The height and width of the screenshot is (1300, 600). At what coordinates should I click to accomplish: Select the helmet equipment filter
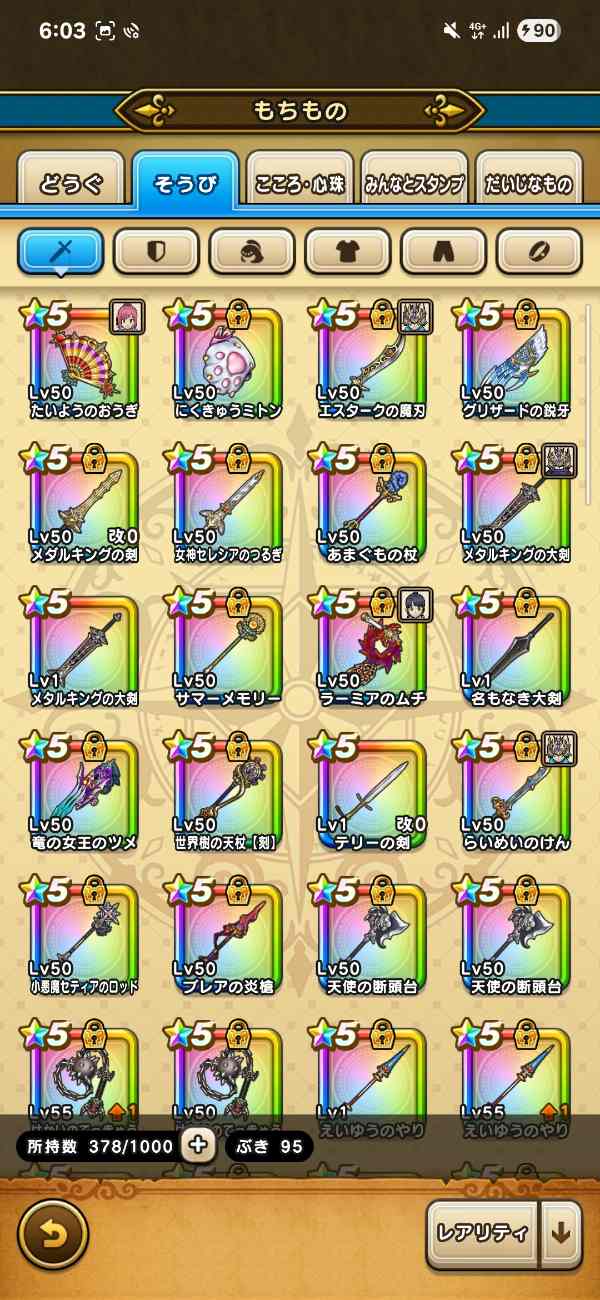coord(251,251)
